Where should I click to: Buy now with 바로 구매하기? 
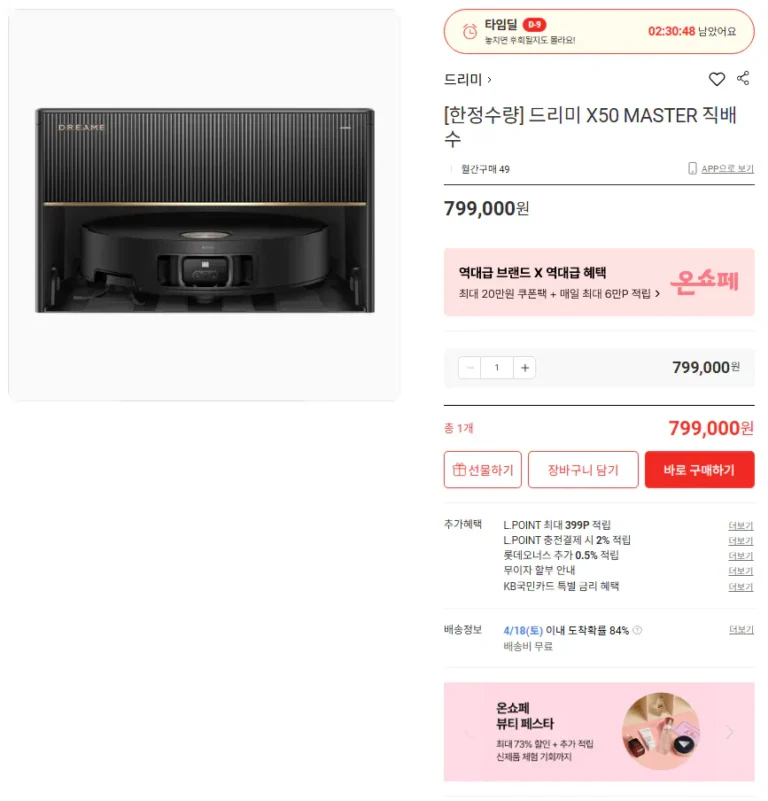[699, 470]
